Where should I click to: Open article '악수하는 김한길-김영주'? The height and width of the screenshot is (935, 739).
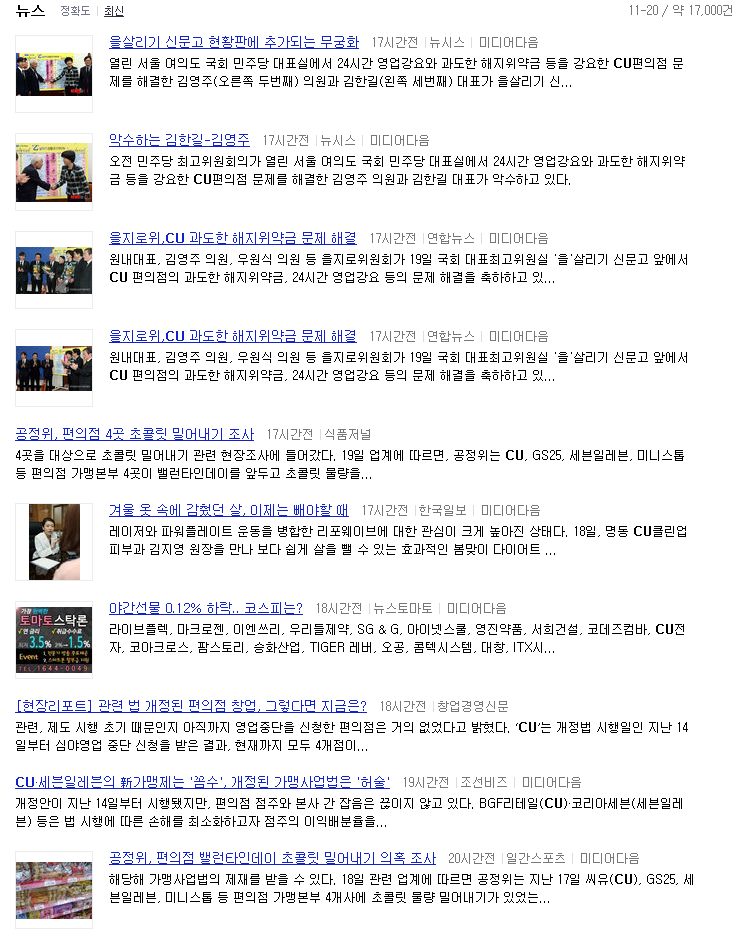coord(179,140)
